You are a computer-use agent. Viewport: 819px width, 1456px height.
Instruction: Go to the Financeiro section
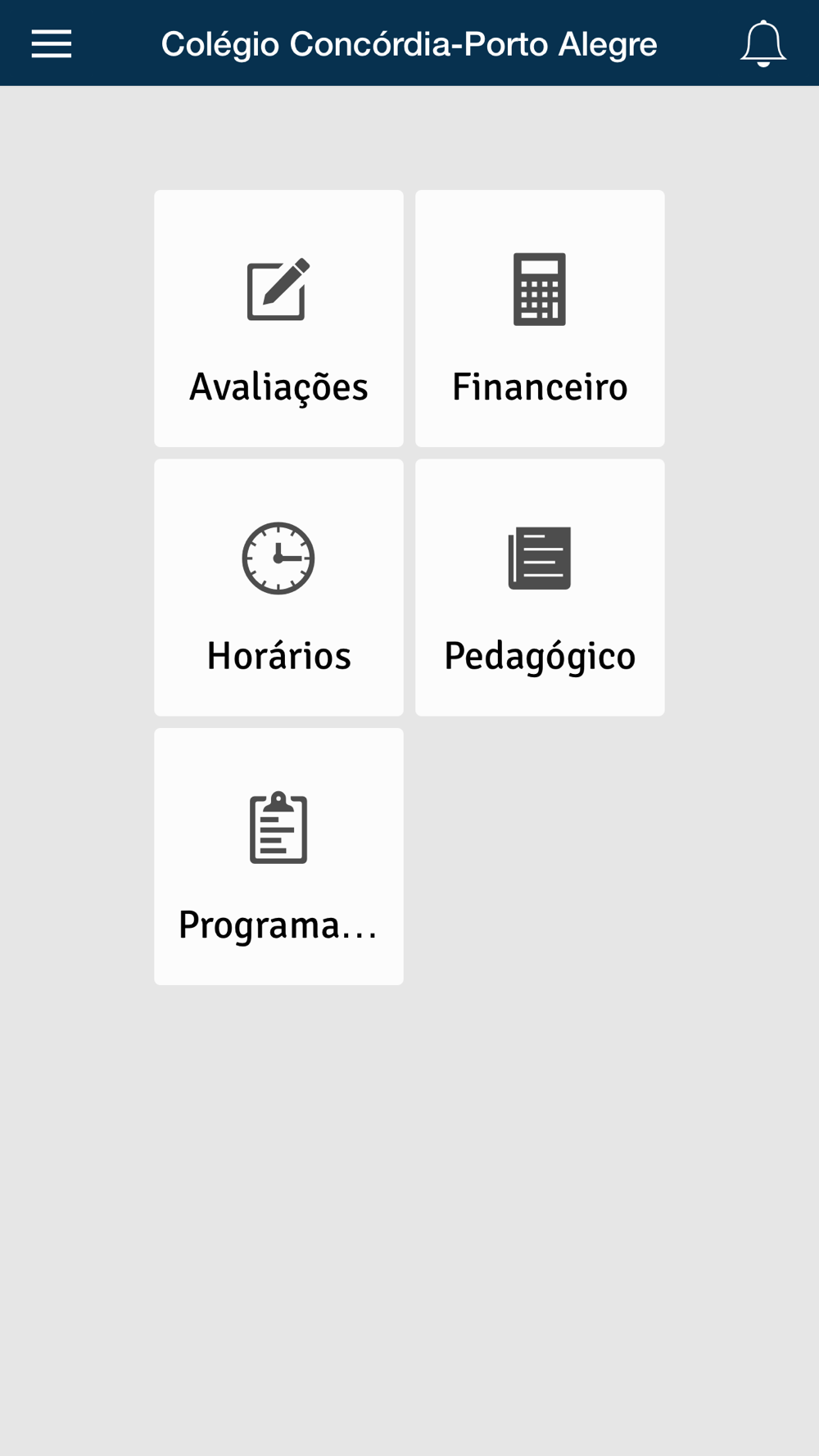click(540, 319)
